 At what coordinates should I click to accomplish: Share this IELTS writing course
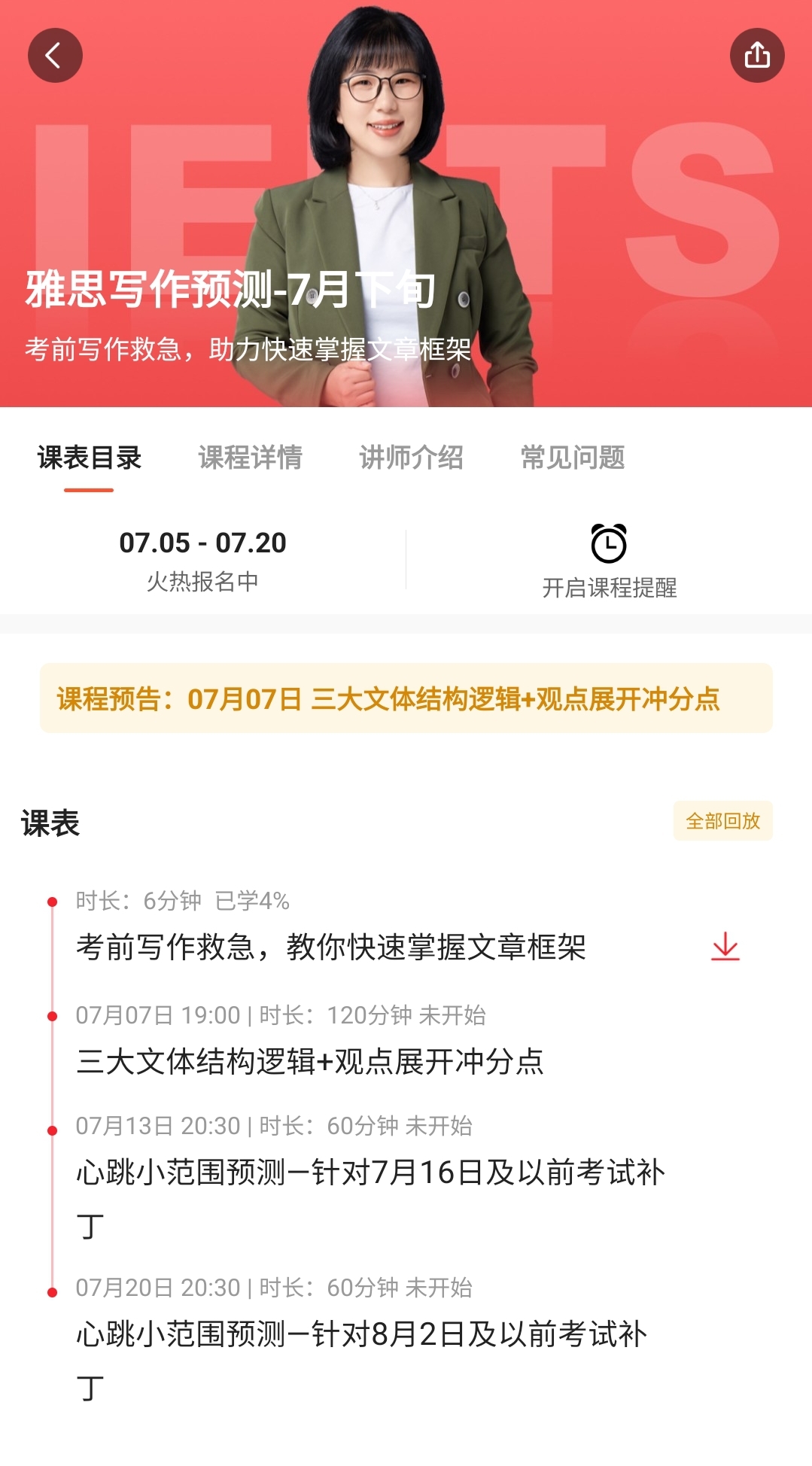pyautogui.click(x=757, y=55)
